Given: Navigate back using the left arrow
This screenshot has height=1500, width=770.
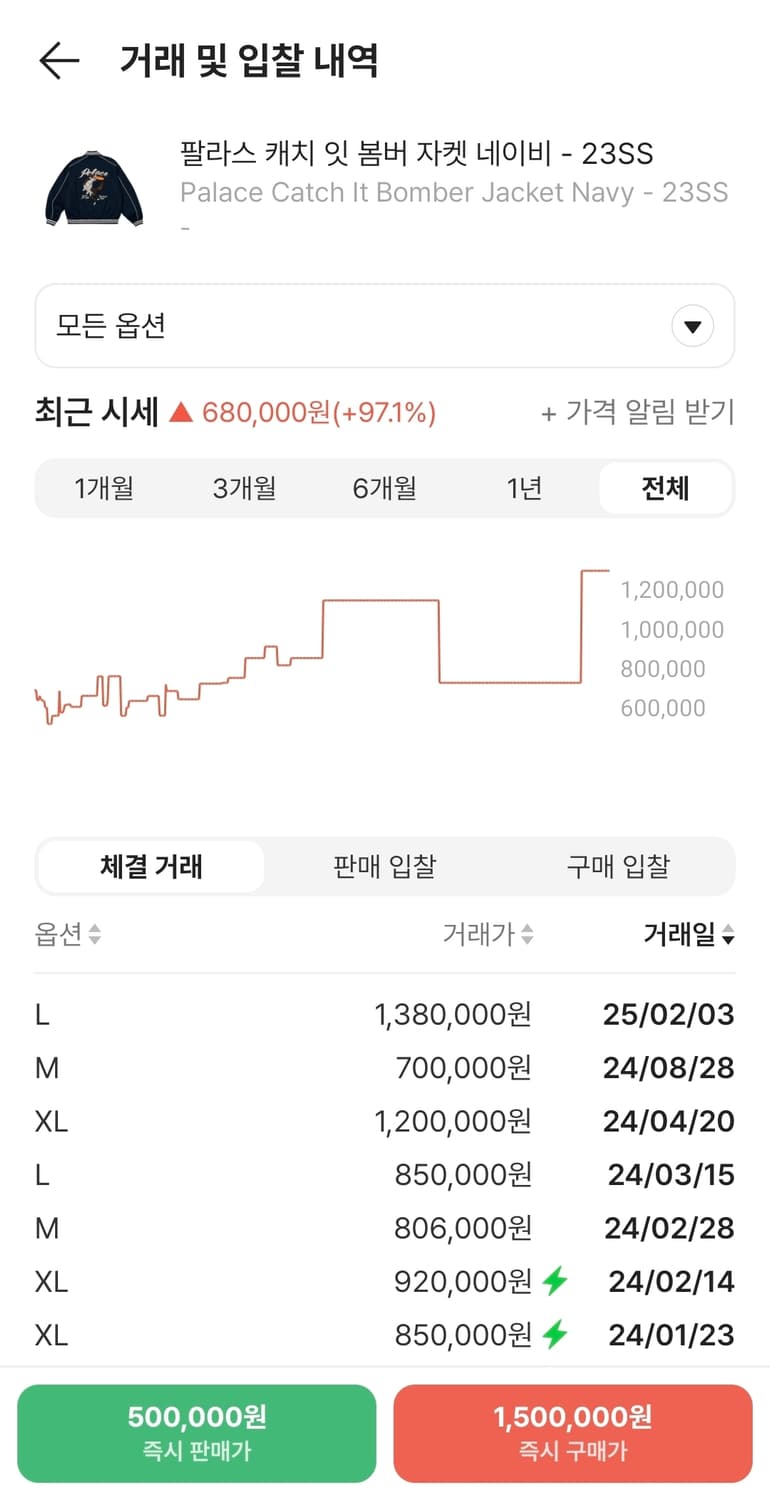Looking at the screenshot, I should [x=59, y=60].
